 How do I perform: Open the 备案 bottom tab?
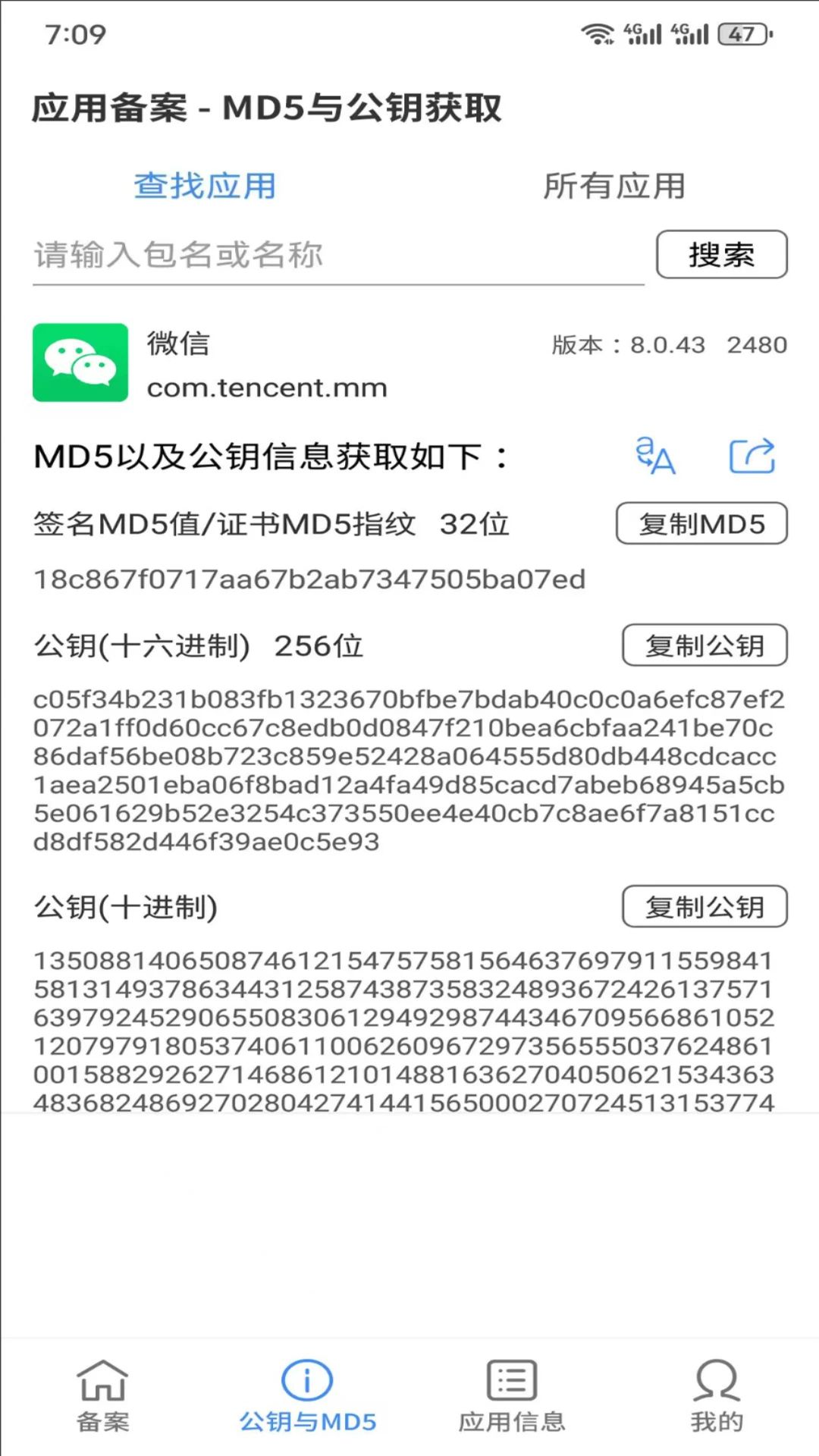[102, 1395]
